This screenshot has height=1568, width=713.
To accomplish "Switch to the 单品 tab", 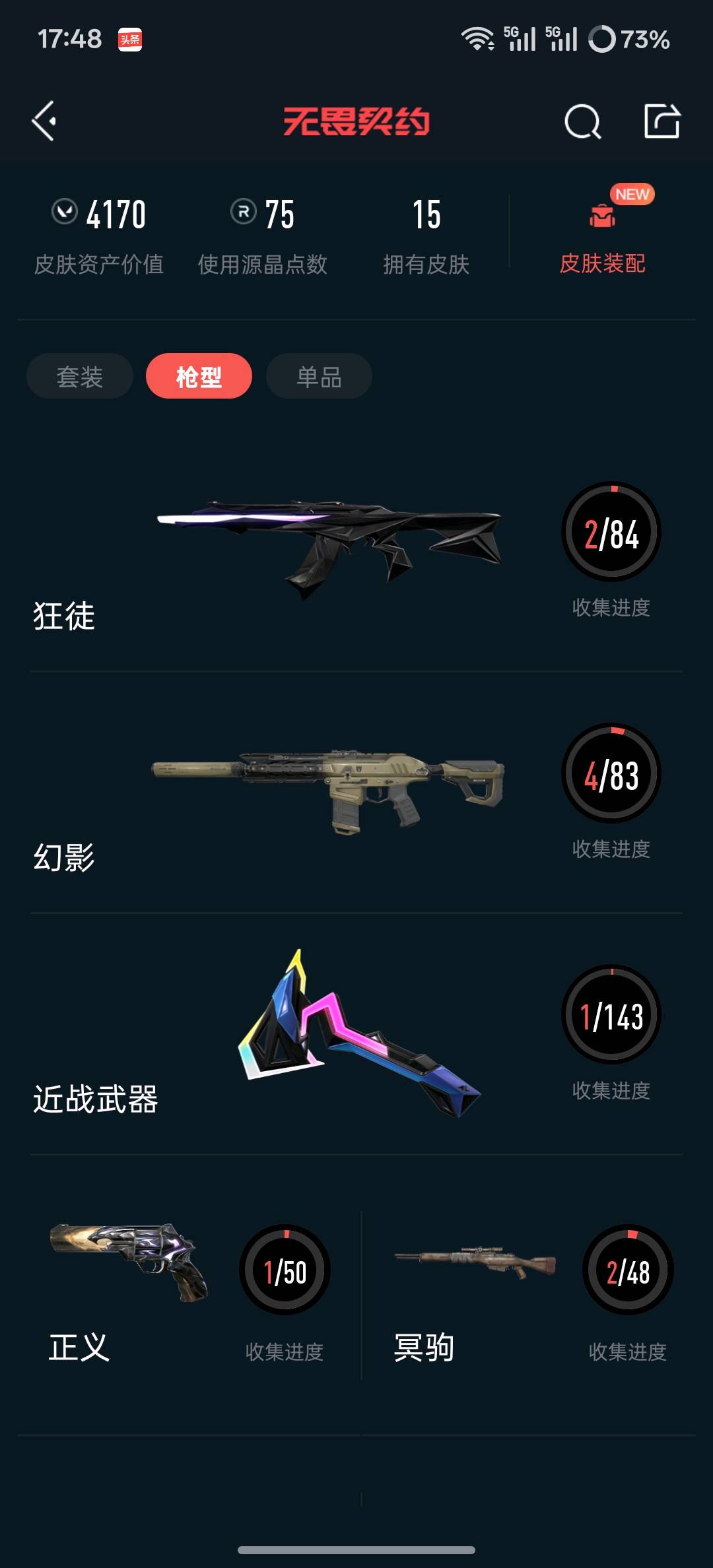I will (x=319, y=377).
